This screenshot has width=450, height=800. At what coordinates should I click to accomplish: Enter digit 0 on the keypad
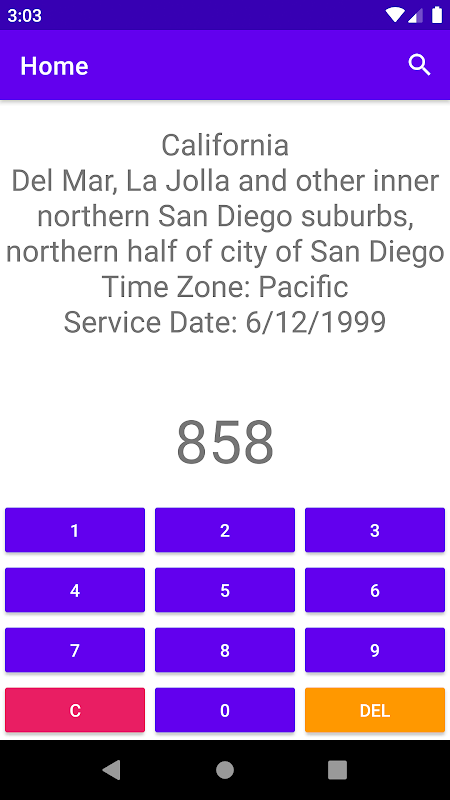(x=225, y=710)
